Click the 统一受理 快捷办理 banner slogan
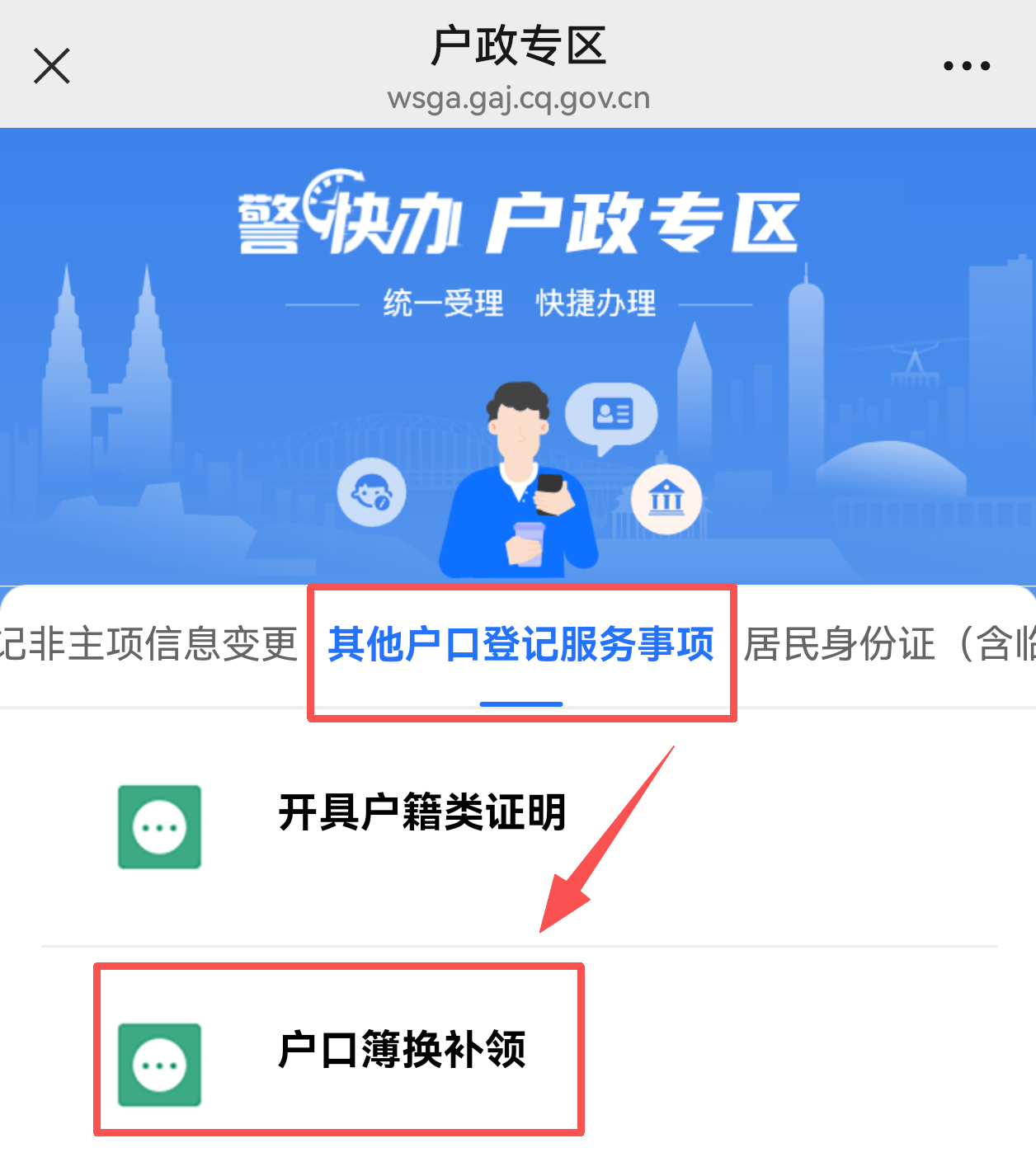Viewport: 1036px width, 1176px height. pyautogui.click(x=520, y=302)
